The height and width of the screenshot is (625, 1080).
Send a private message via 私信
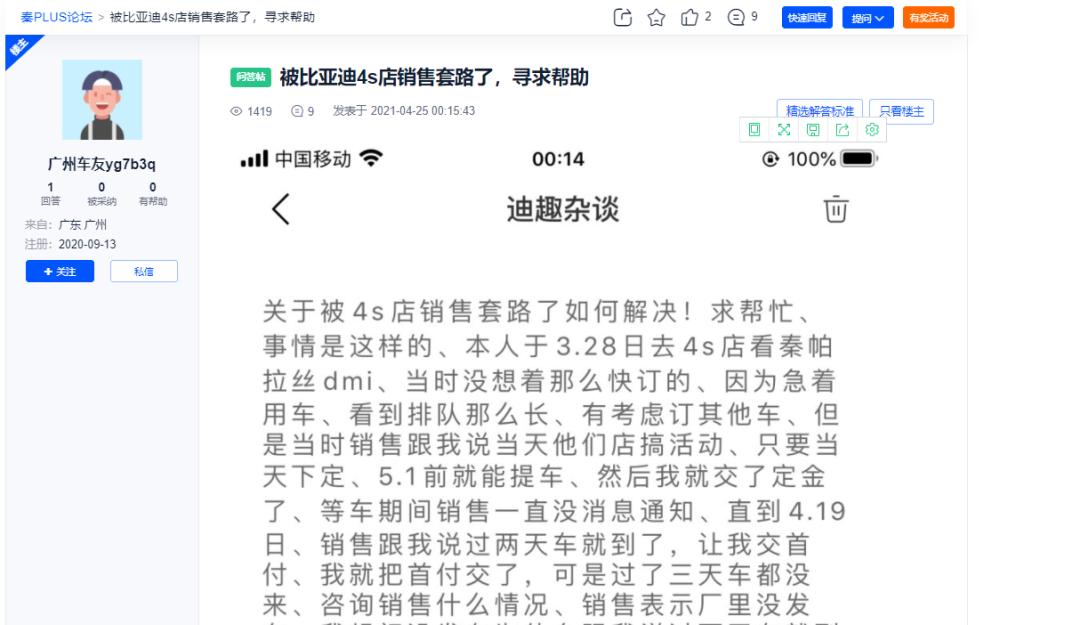144,271
